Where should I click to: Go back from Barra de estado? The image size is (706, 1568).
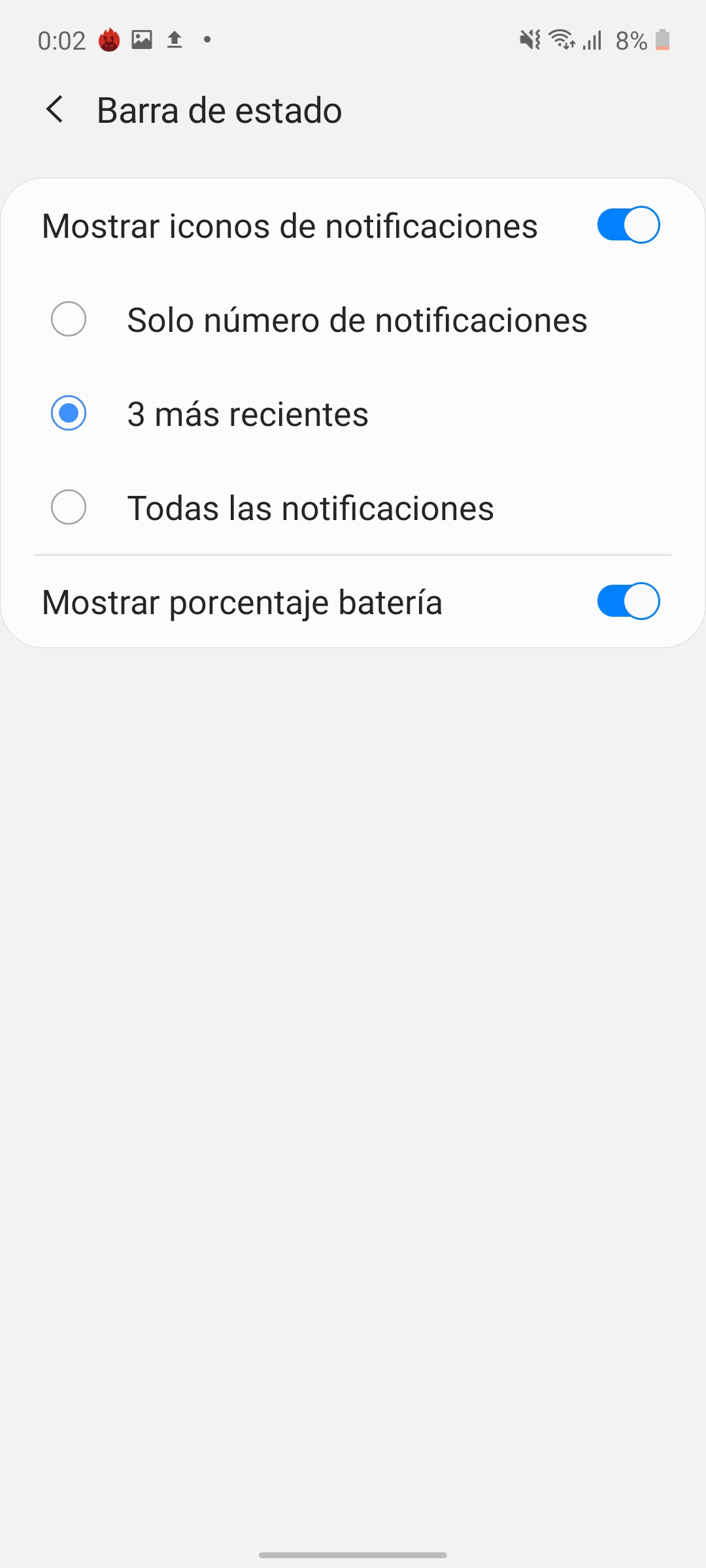click(55, 109)
